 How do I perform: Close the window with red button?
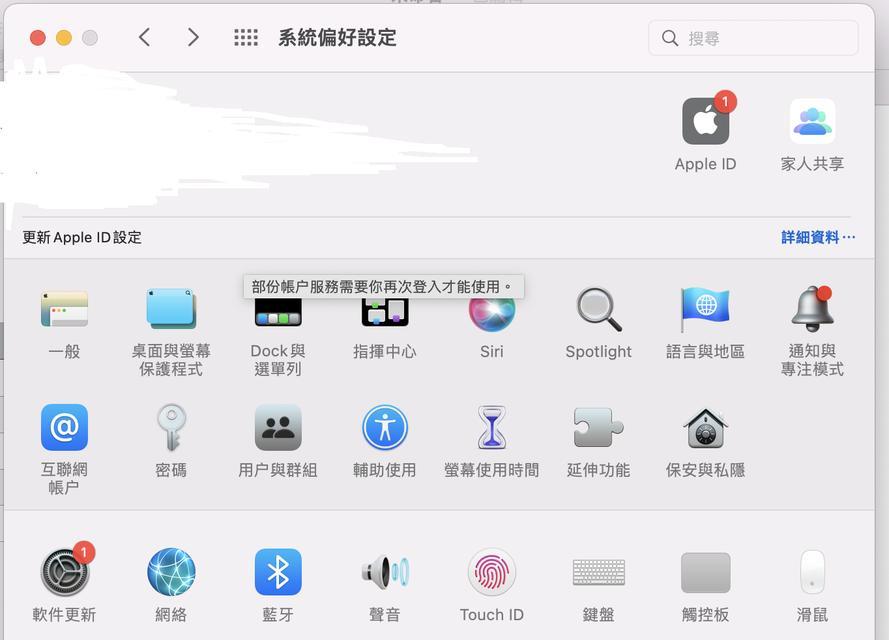point(38,38)
